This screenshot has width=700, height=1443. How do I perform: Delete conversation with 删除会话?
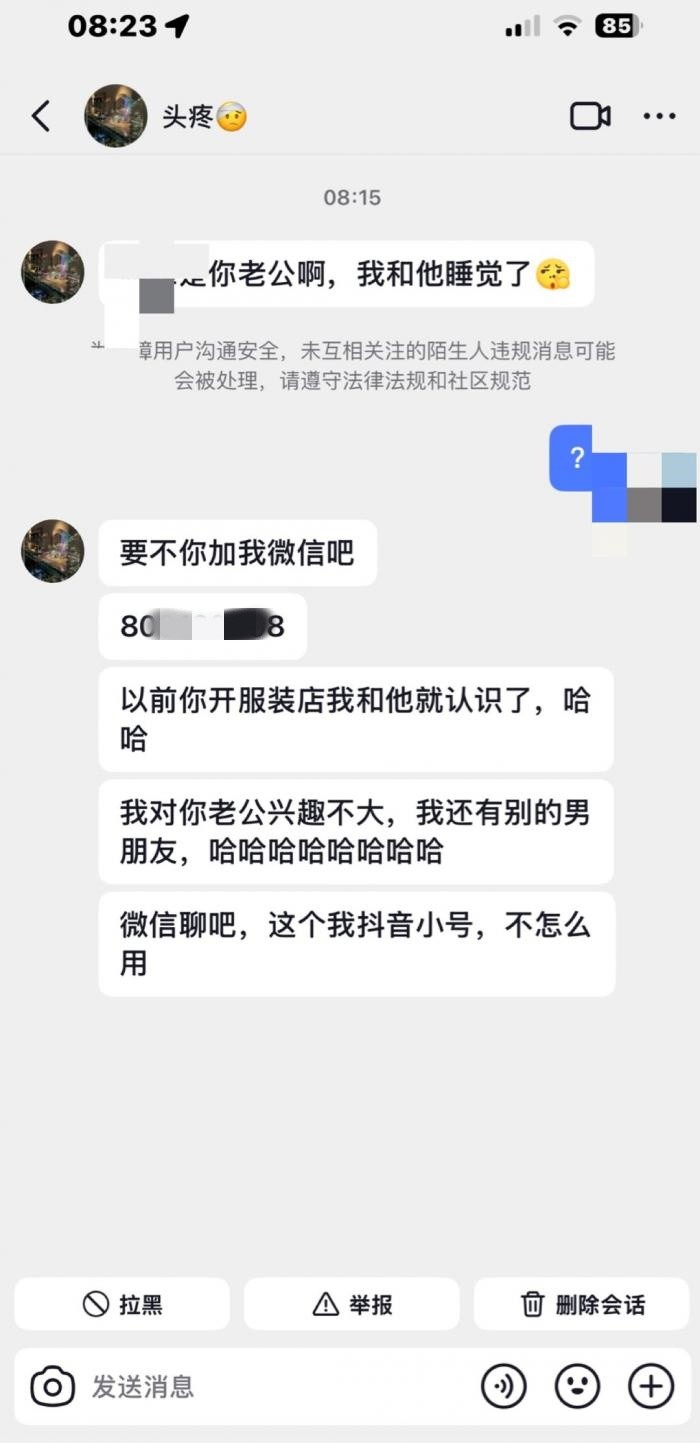coord(582,1304)
